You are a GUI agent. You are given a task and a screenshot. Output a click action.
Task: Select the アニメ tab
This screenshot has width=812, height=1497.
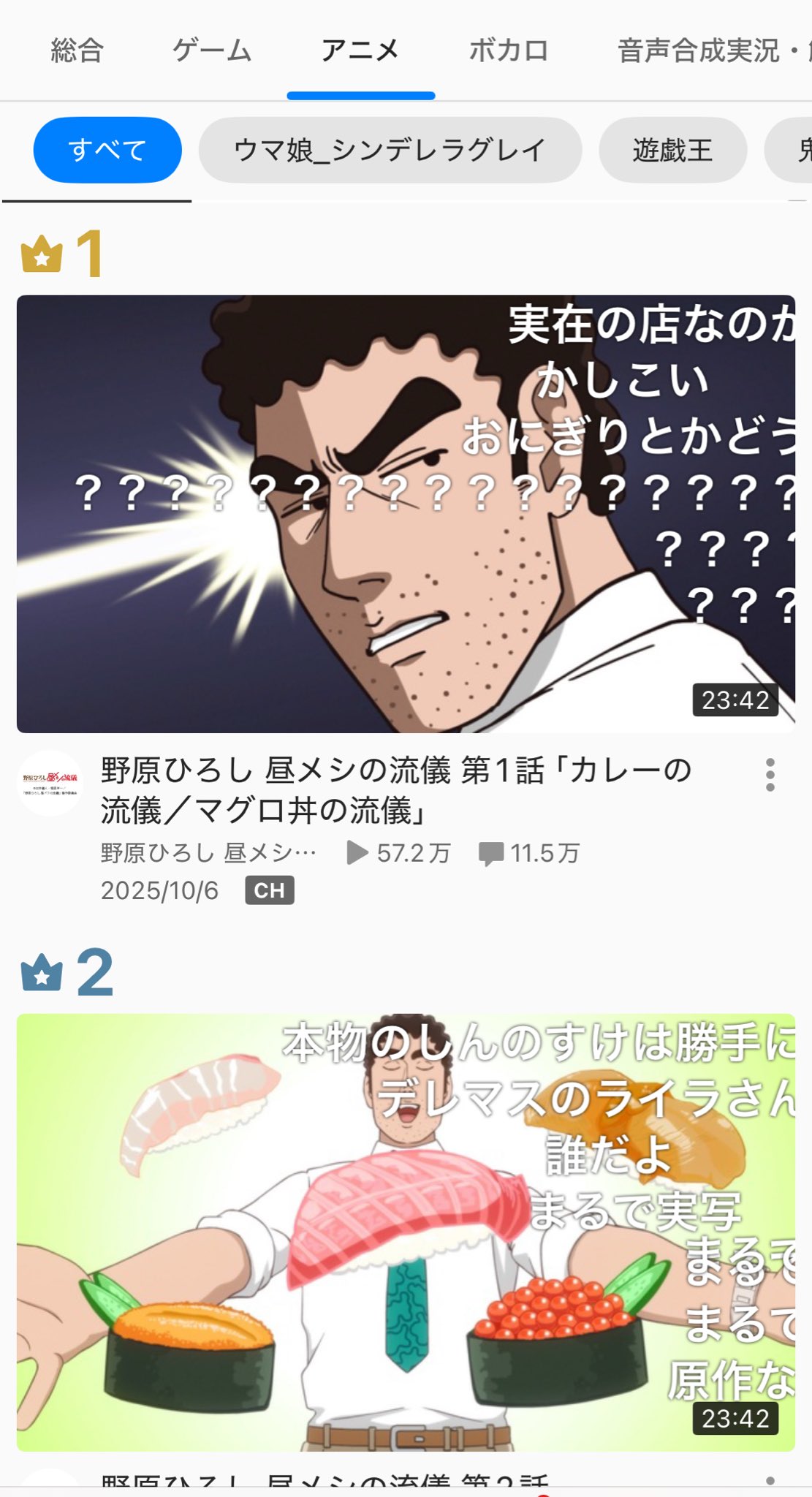360,51
